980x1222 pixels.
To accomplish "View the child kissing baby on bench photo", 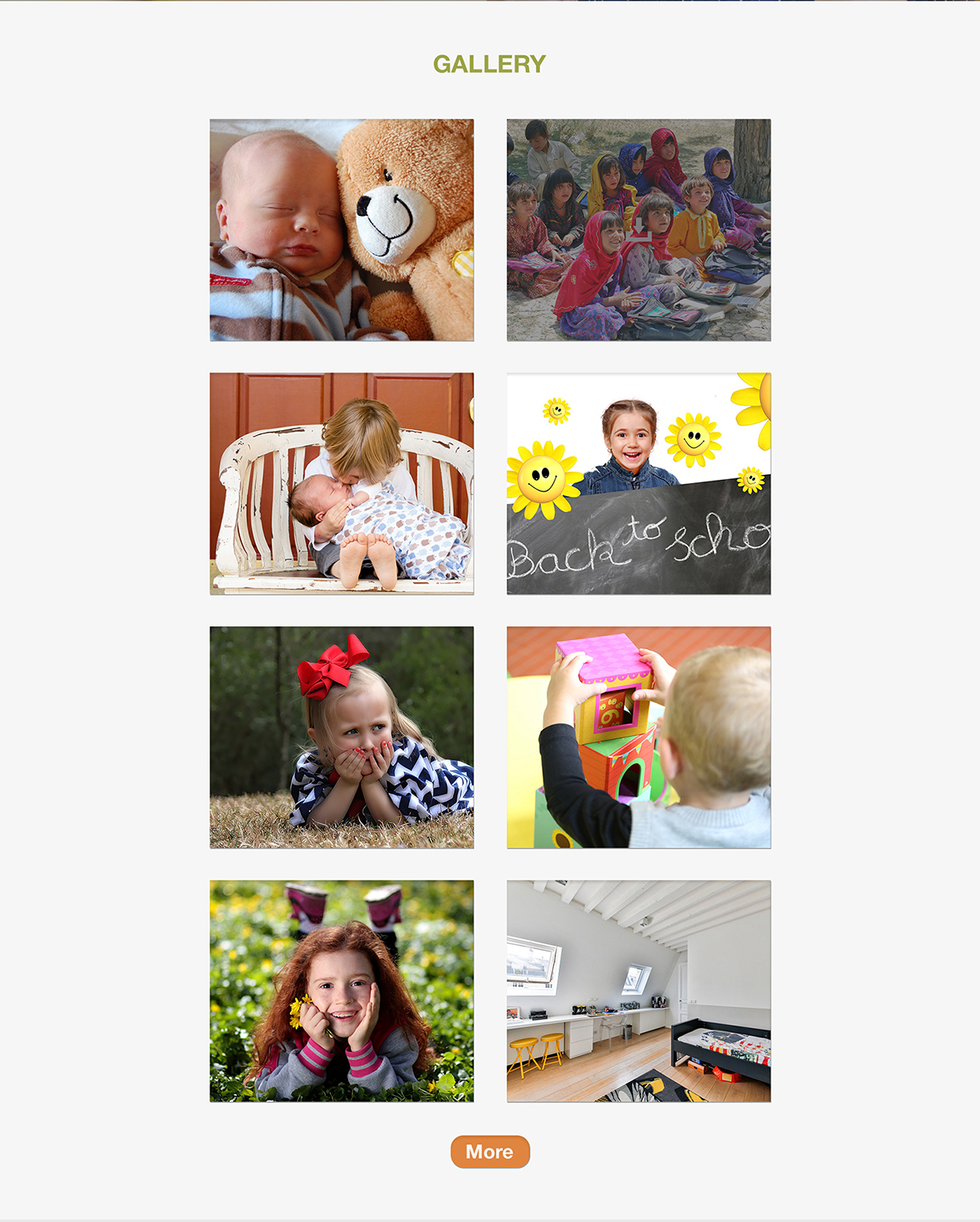I will pos(341,483).
